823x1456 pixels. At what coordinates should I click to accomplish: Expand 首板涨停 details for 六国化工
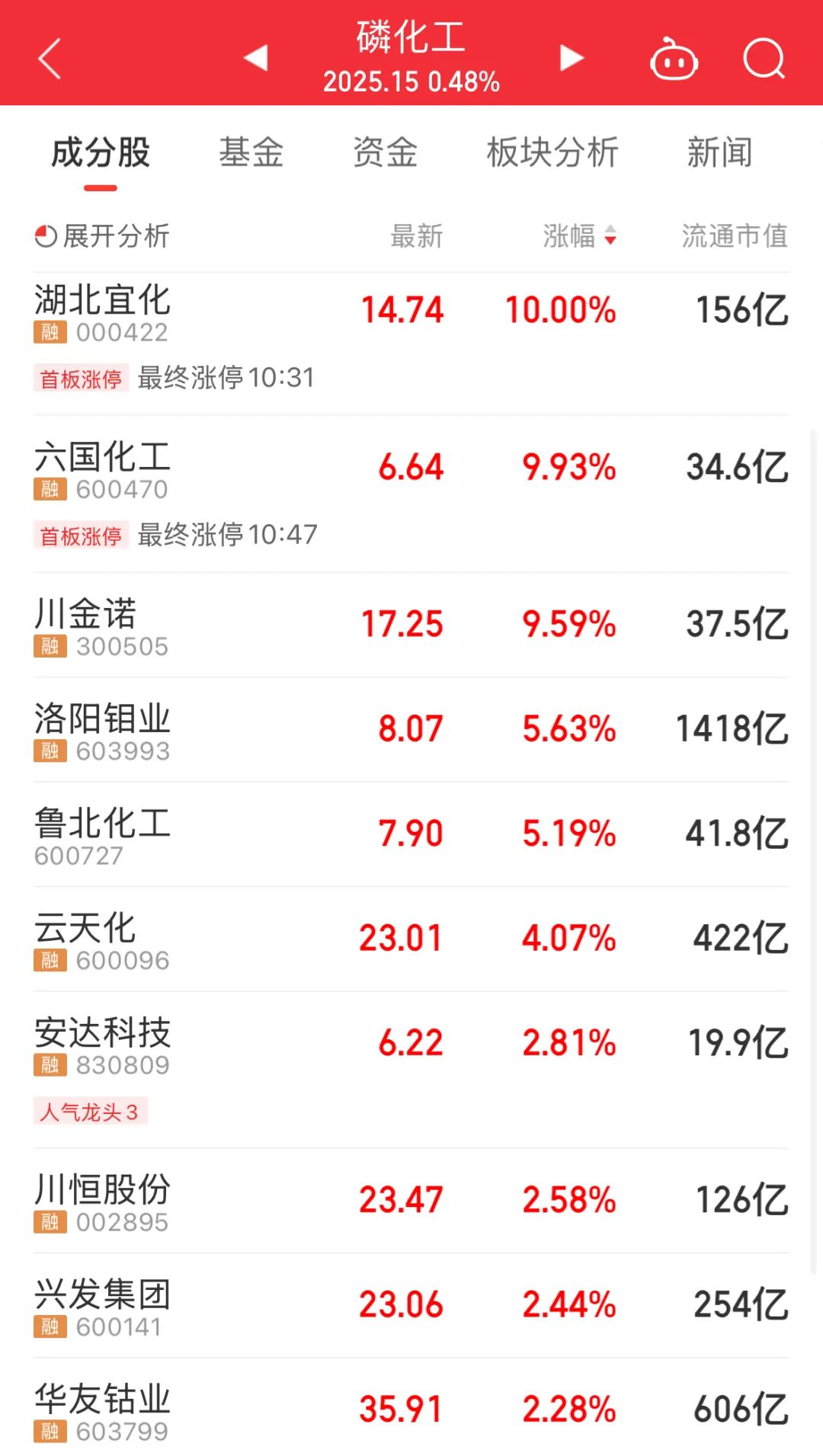(81, 534)
